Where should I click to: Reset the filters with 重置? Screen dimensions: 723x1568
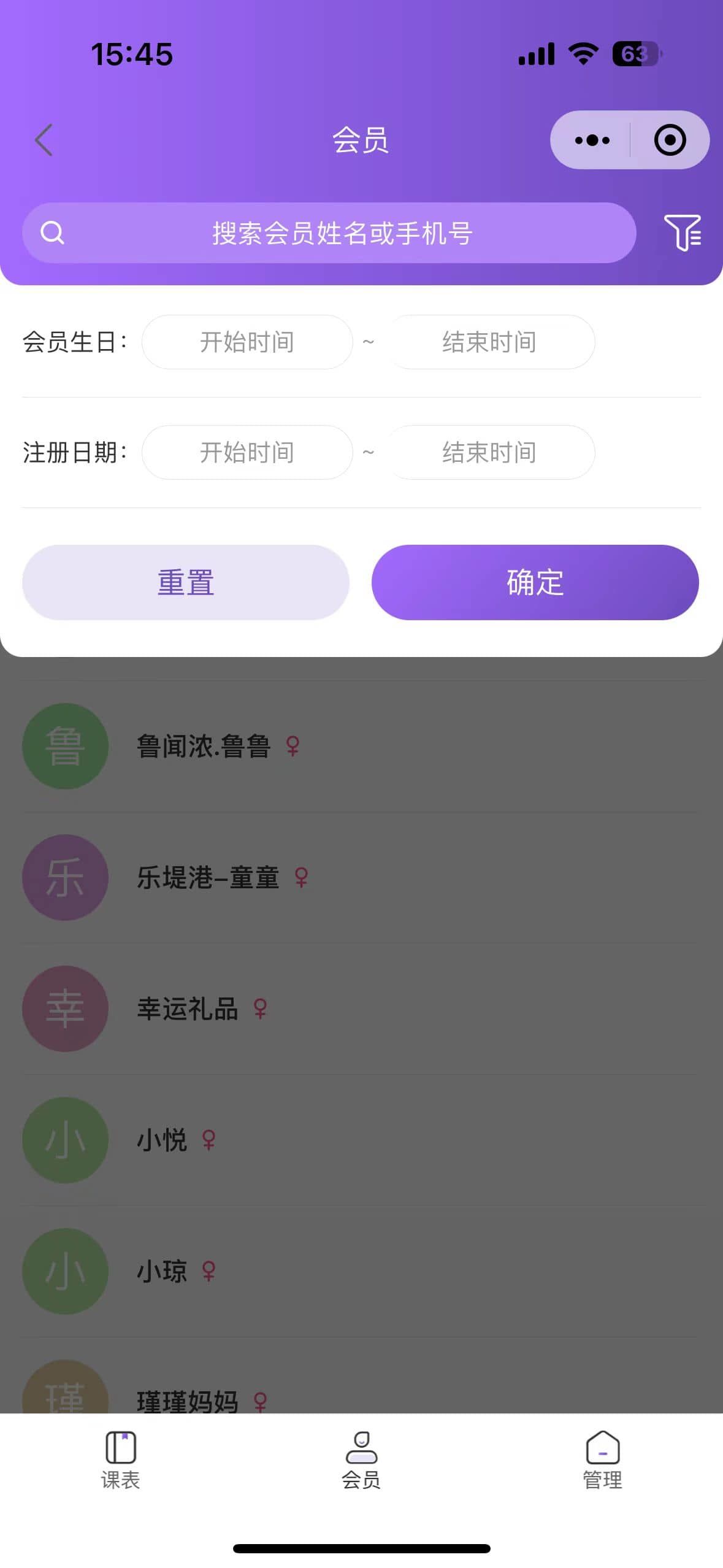click(x=186, y=582)
